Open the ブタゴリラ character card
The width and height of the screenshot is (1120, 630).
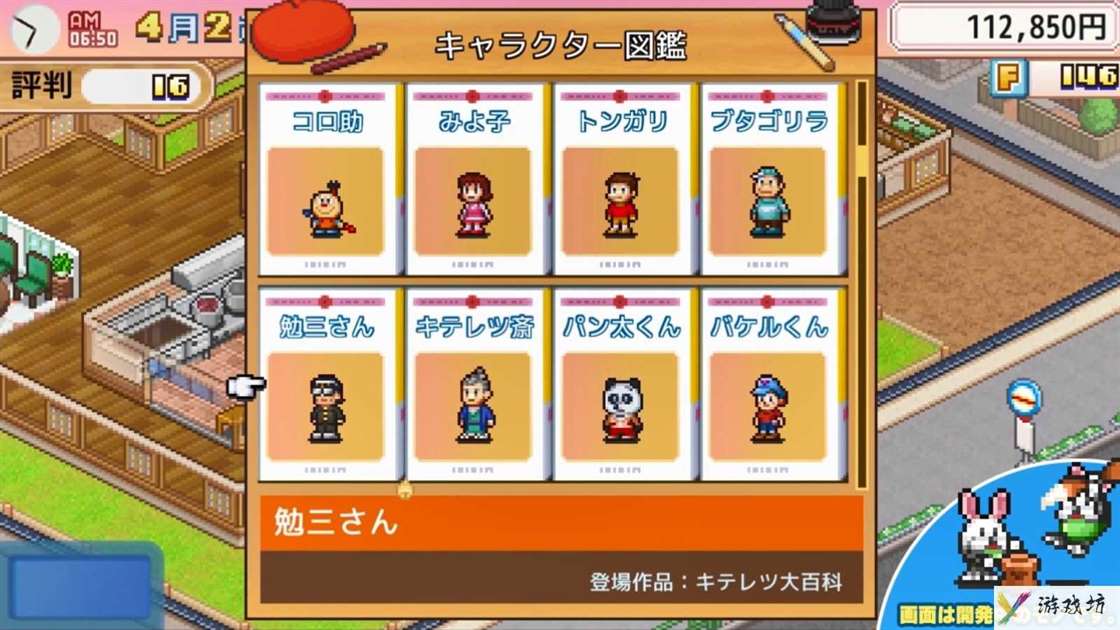click(768, 180)
